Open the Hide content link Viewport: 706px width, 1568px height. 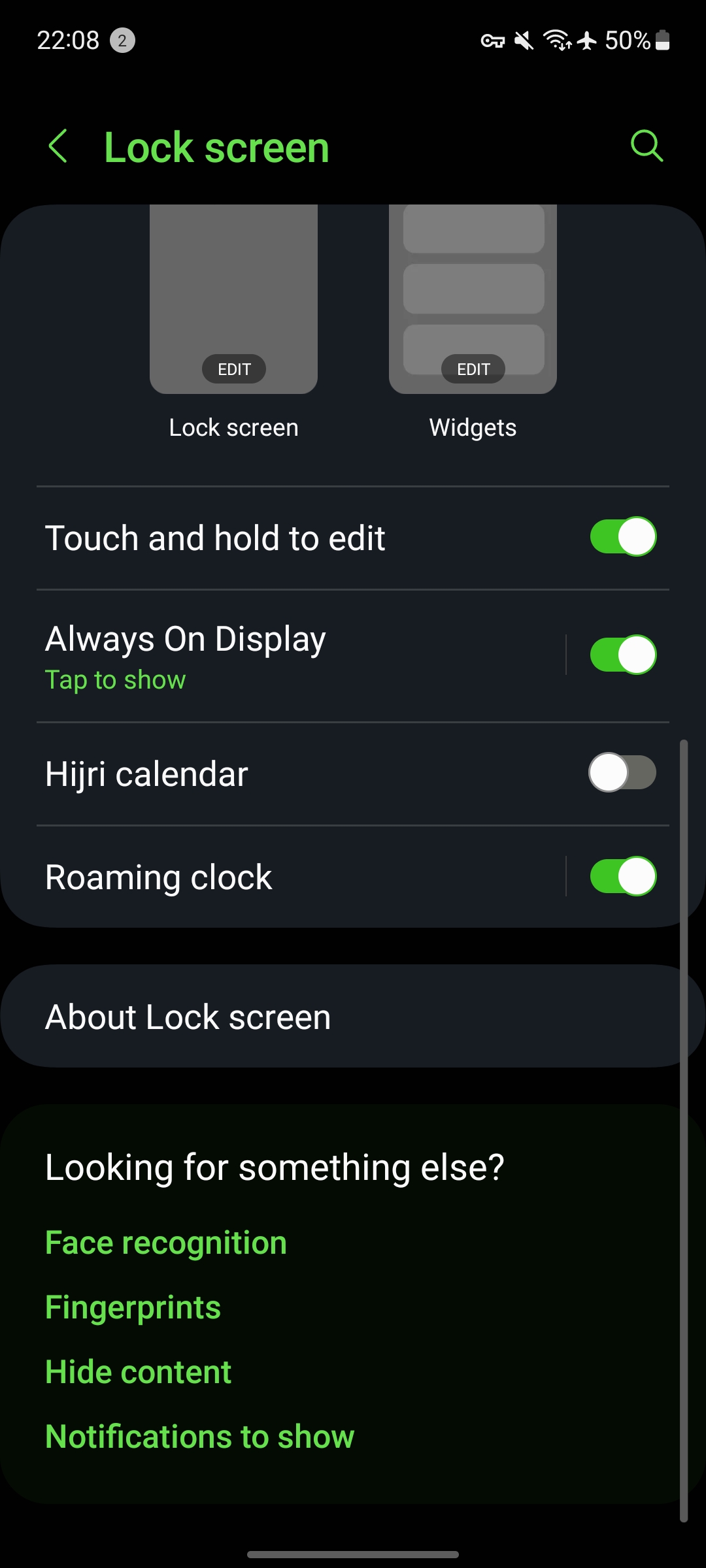(139, 1372)
